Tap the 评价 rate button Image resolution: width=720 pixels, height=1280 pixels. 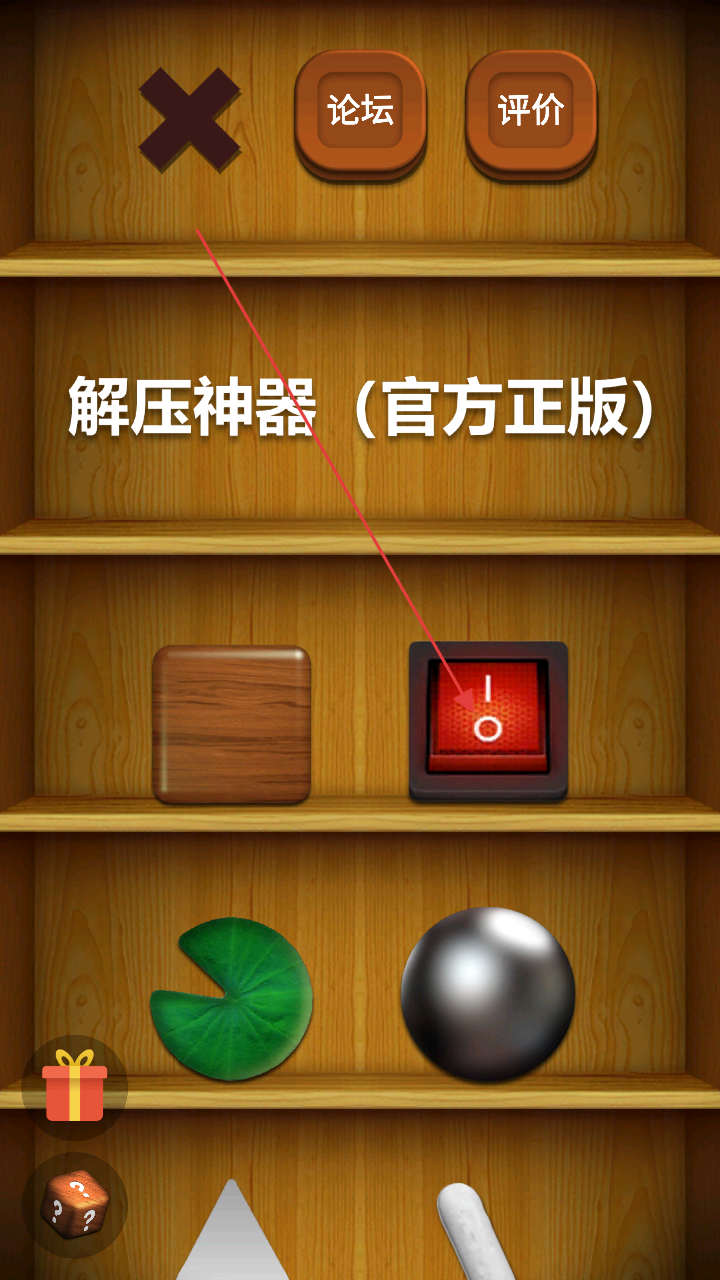point(531,112)
